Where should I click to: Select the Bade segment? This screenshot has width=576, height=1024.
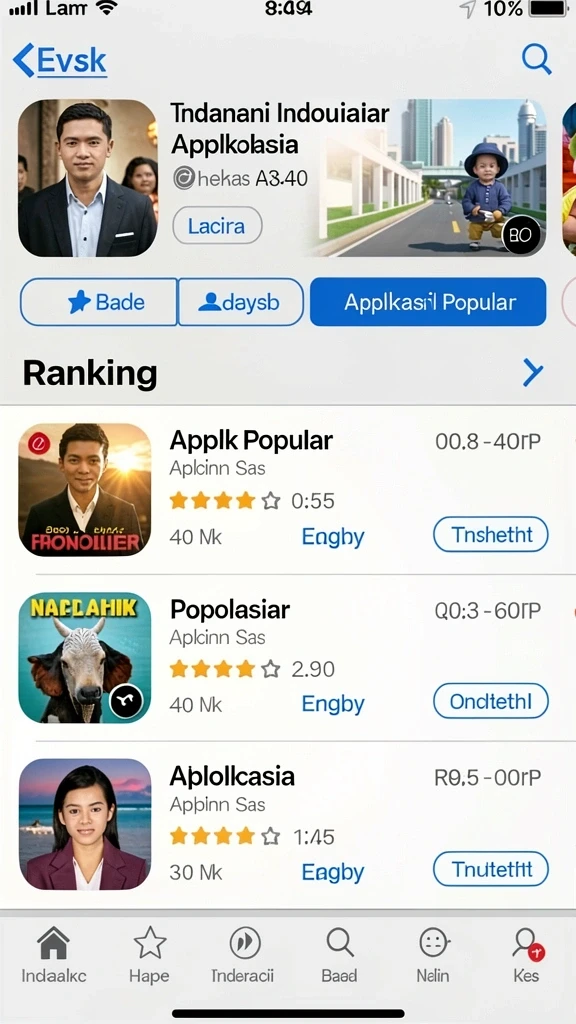click(x=99, y=302)
